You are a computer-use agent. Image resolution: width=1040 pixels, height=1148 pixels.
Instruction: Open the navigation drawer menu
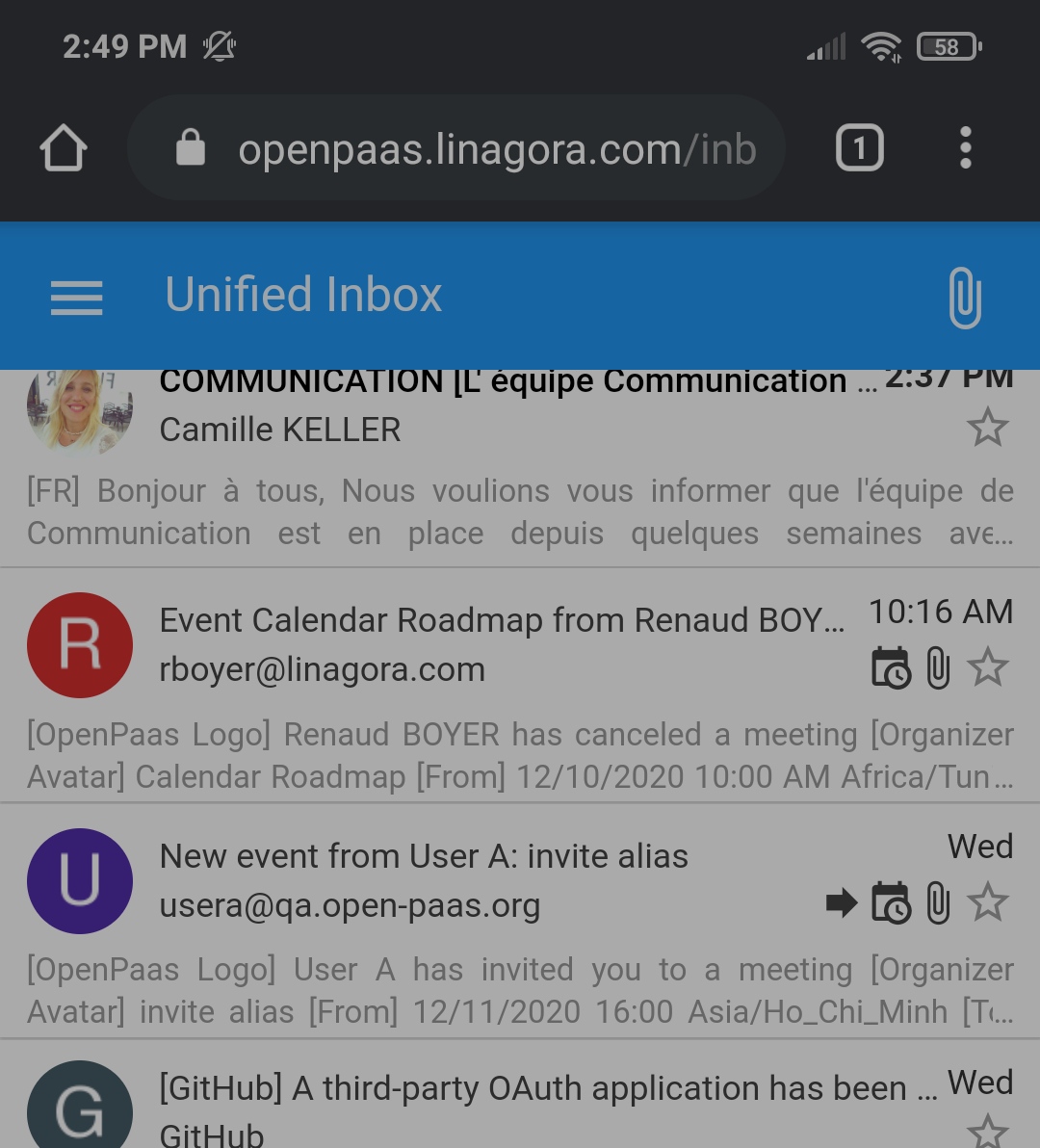click(76, 297)
